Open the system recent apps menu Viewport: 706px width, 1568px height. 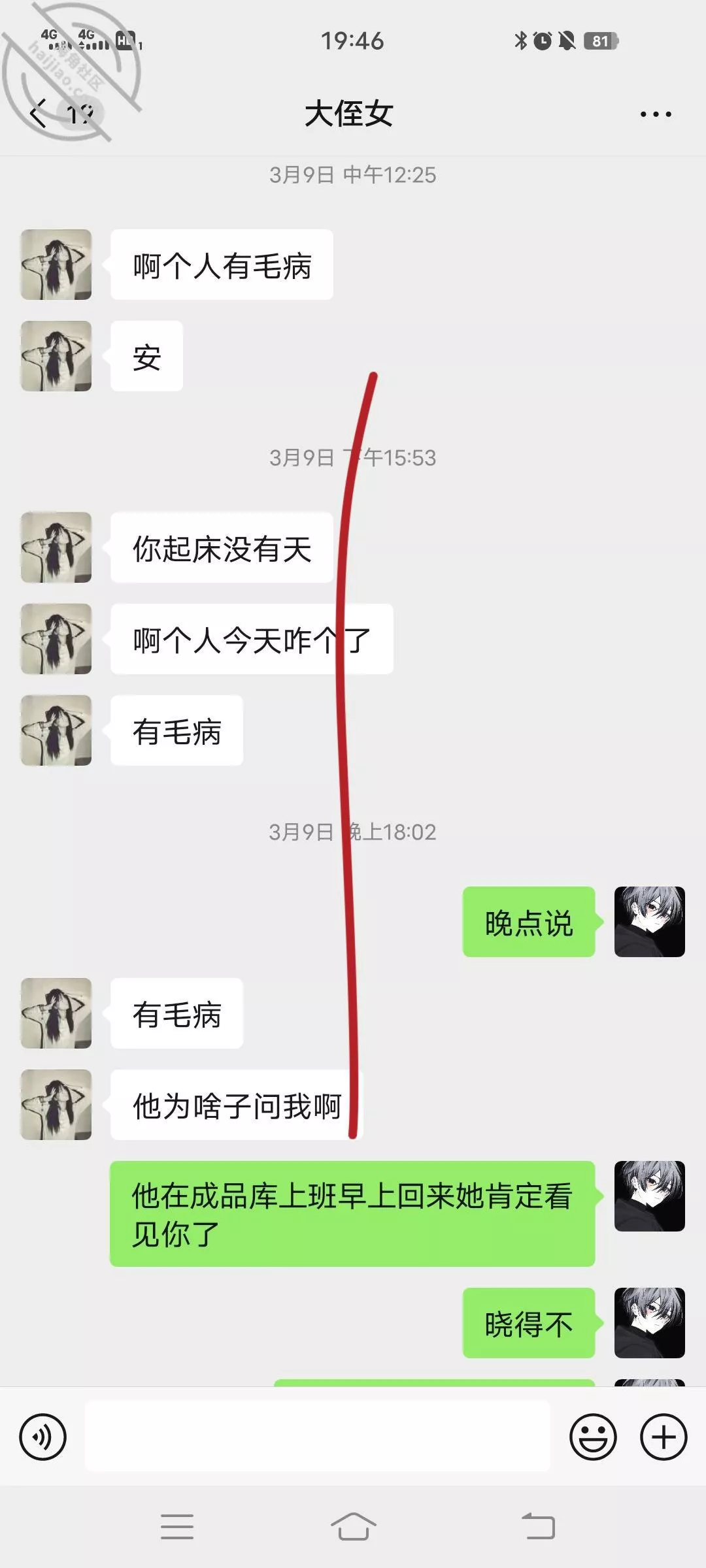177,1527
